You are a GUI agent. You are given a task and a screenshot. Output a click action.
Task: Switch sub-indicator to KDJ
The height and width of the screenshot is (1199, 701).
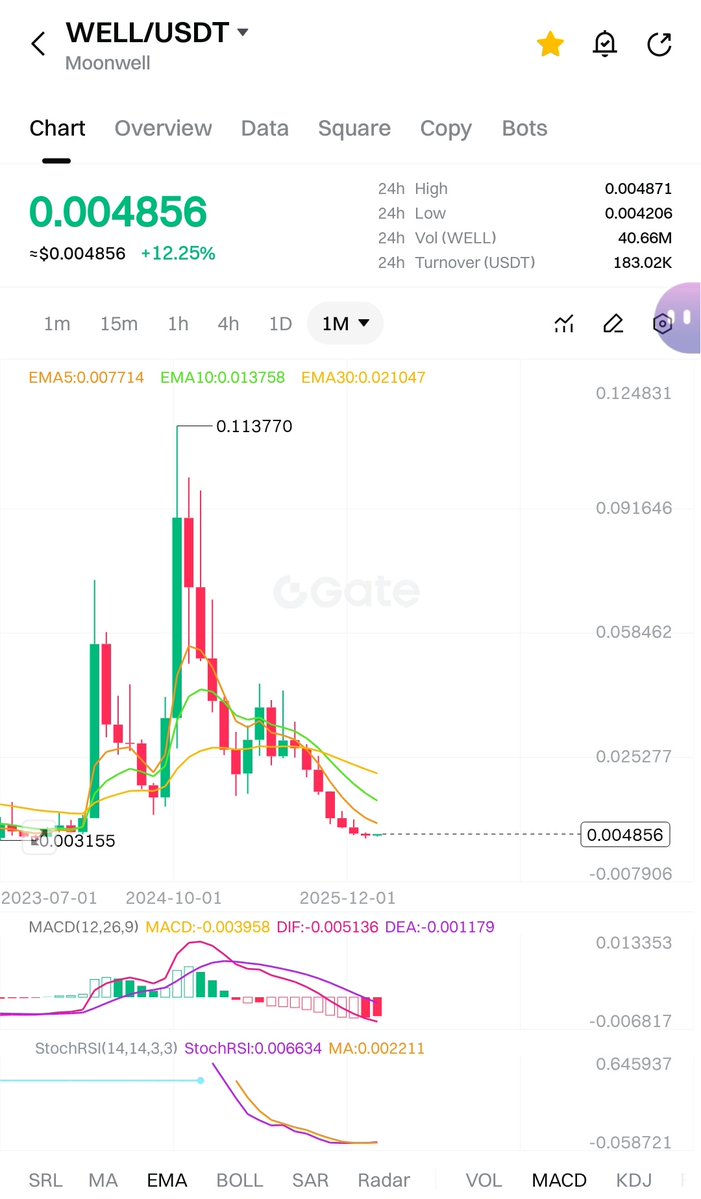coord(635,1180)
